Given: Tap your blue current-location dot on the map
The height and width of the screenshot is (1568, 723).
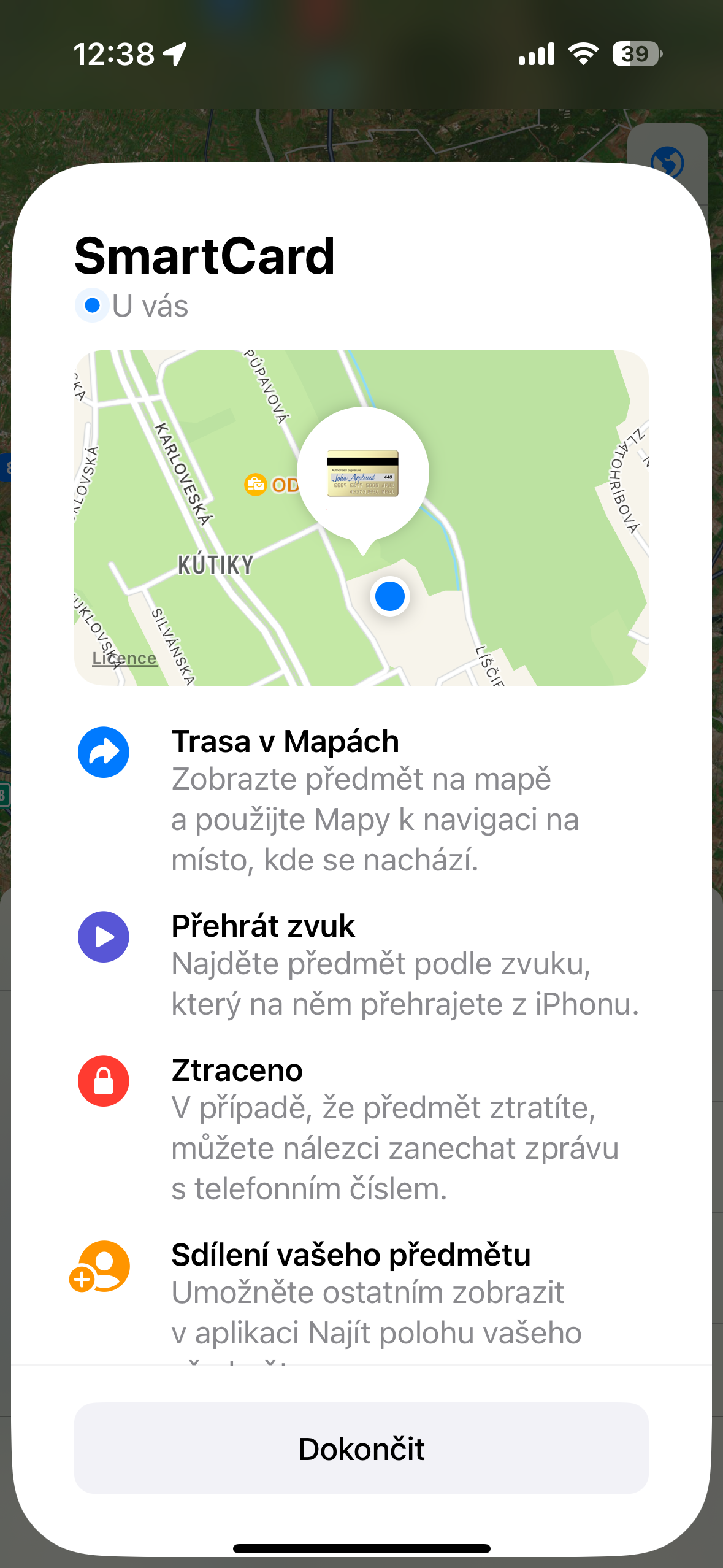Looking at the screenshot, I should [389, 596].
